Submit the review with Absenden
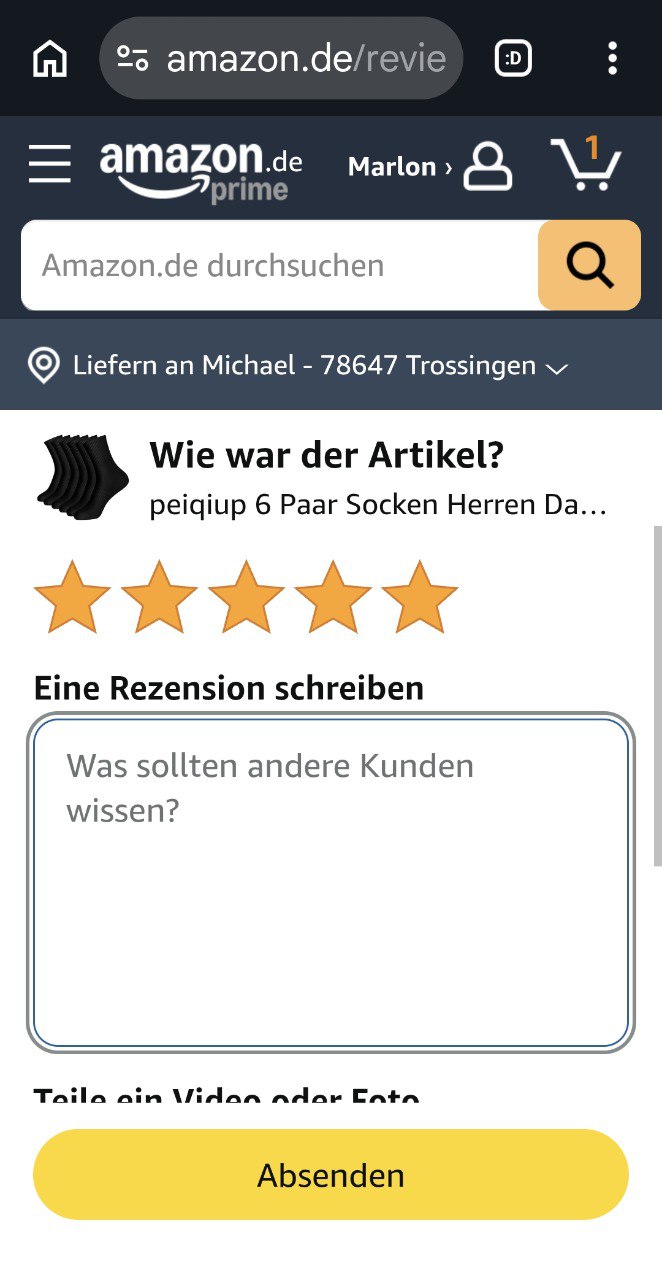The image size is (662, 1280). point(331,1175)
